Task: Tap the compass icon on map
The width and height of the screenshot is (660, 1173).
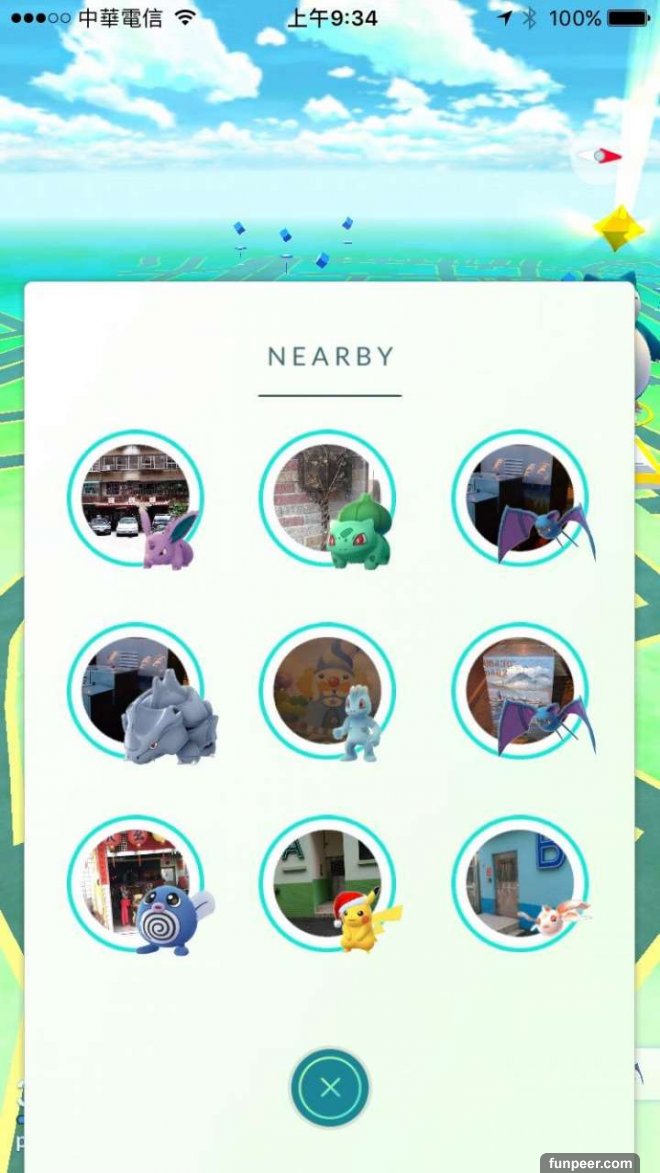Action: 597,157
